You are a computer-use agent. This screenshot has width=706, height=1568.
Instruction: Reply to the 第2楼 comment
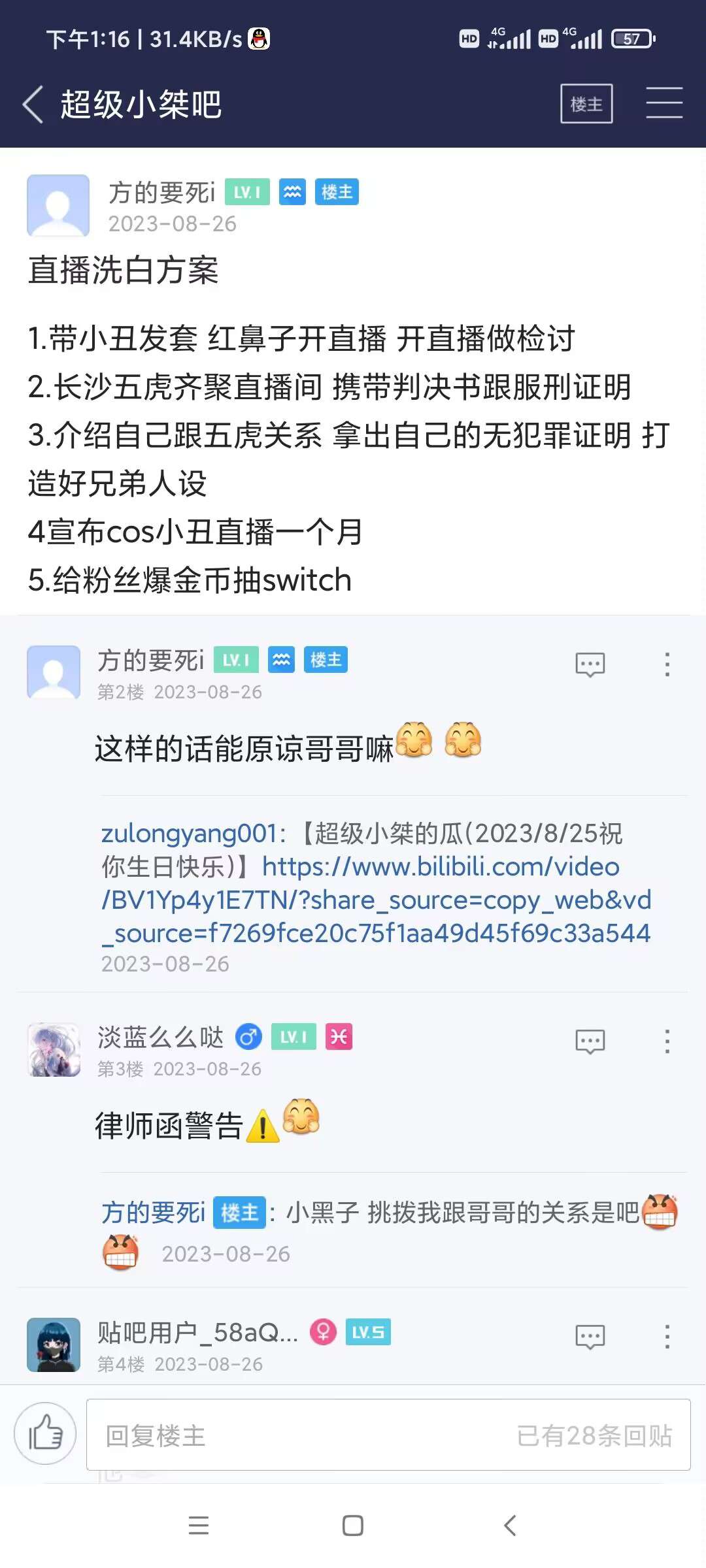(590, 664)
